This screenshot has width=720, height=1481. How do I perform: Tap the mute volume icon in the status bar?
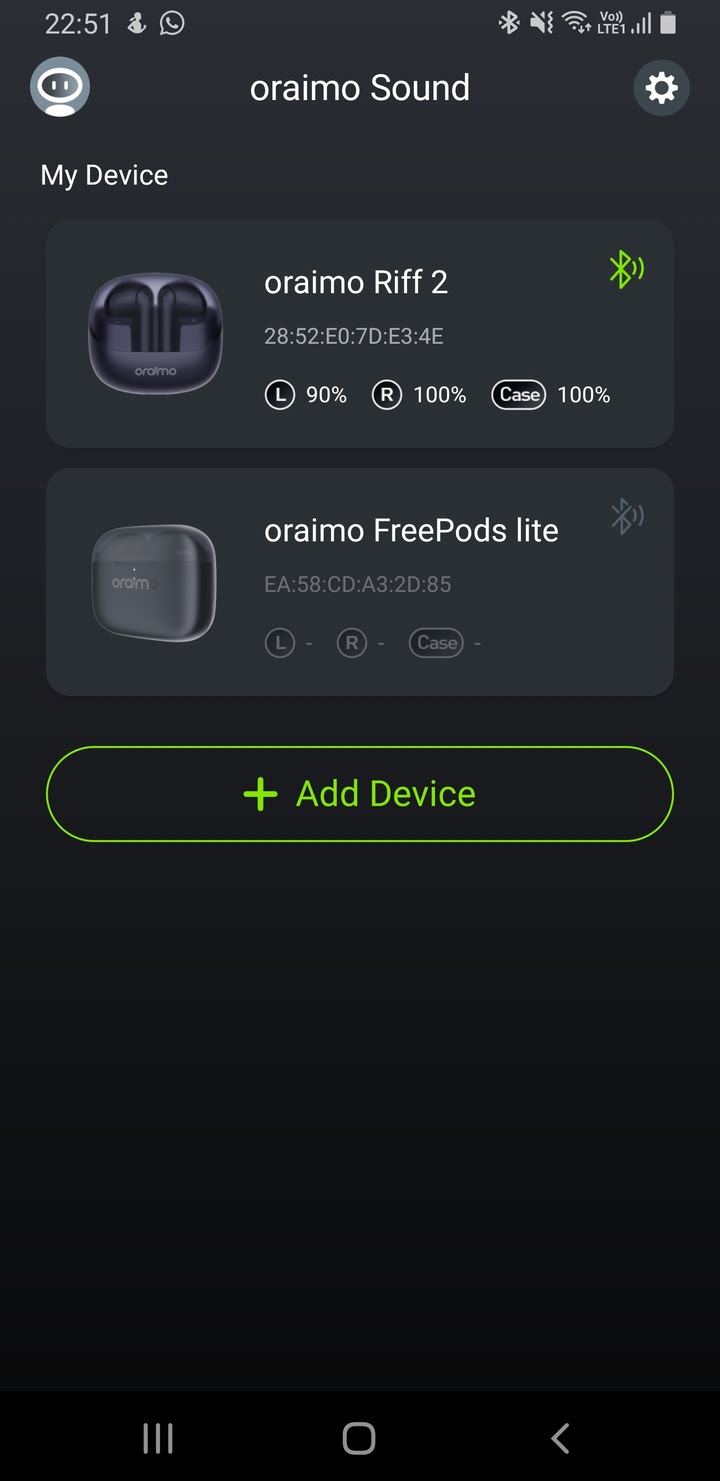543,21
